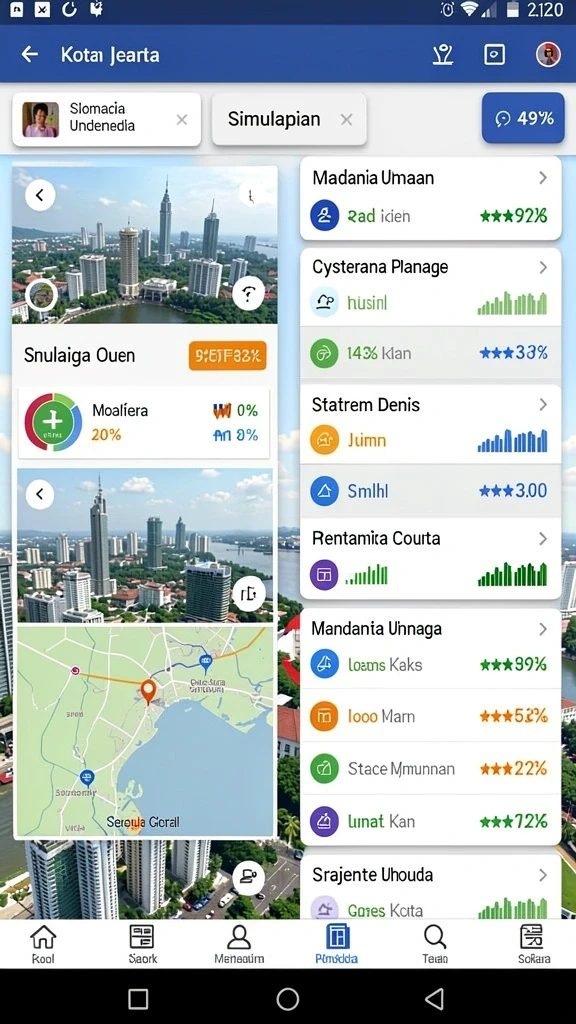Switch to the Teran search tab
Screen dimensions: 576x1024
[x=434, y=944]
